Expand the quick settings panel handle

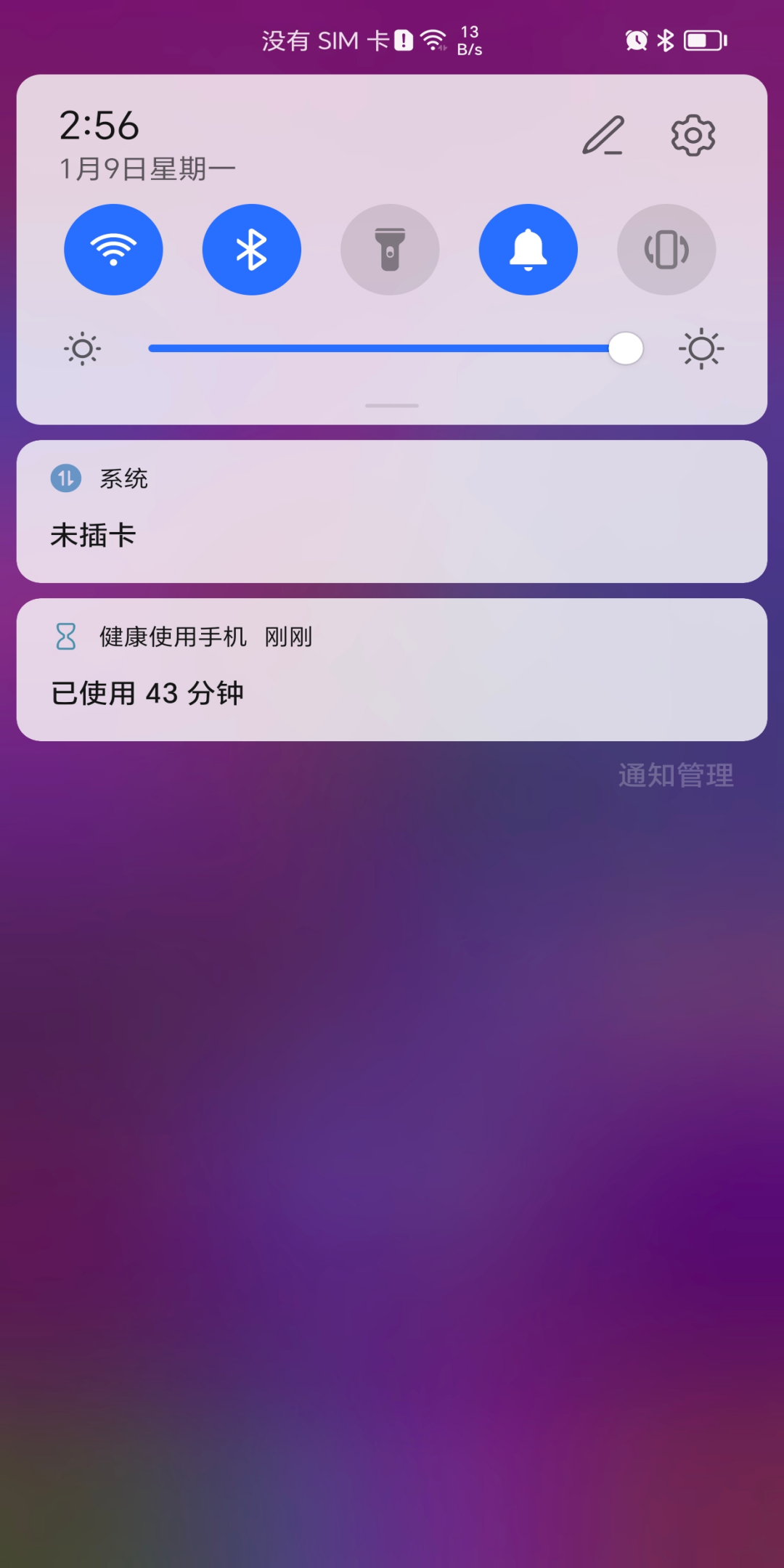pyautogui.click(x=392, y=406)
